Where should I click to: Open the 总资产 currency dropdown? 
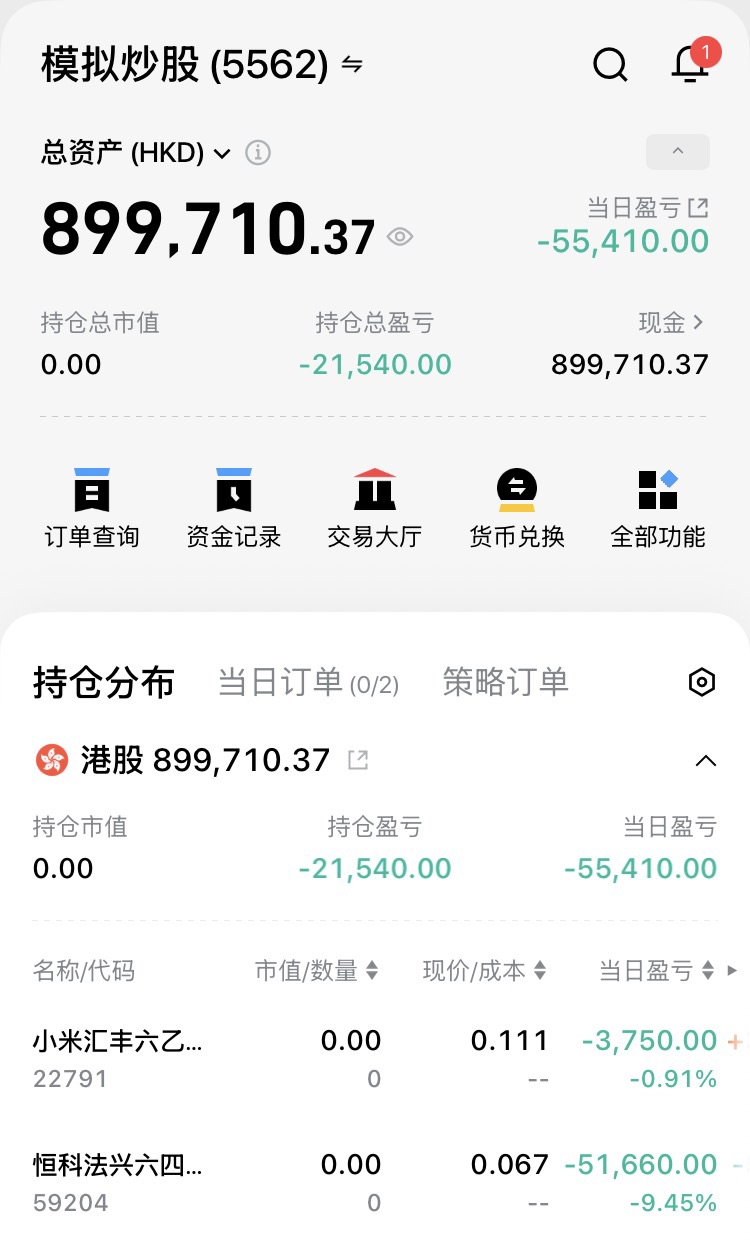[x=222, y=153]
